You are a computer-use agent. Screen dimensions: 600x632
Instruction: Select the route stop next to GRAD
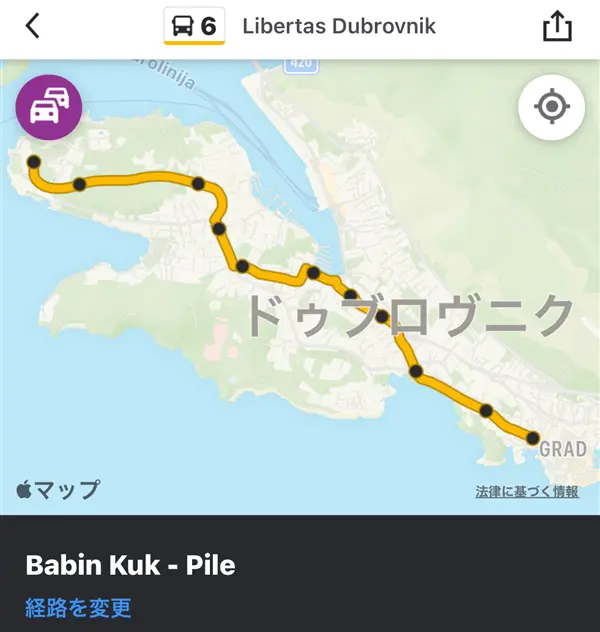coord(533,437)
